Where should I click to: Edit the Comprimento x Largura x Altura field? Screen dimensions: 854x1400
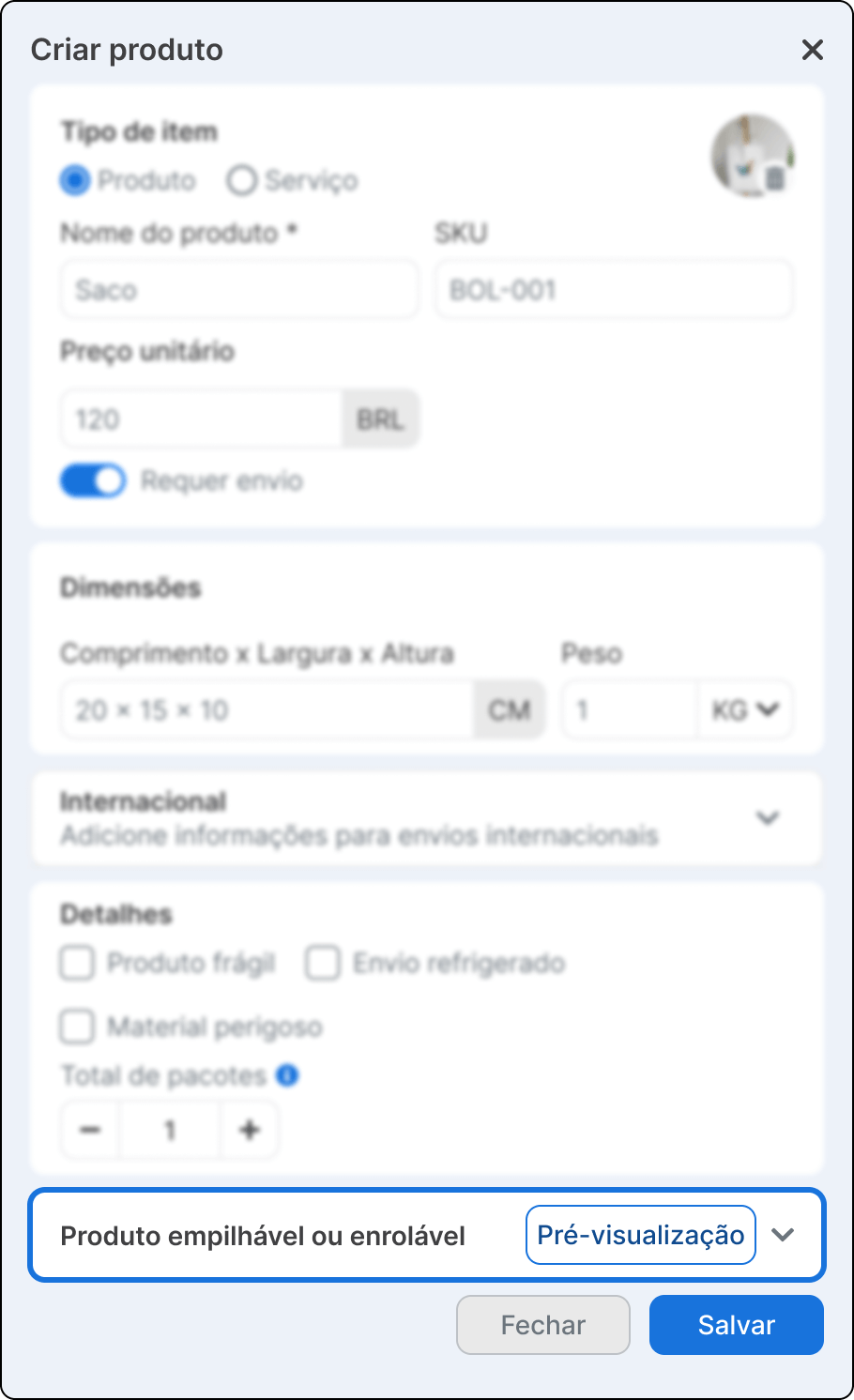click(267, 710)
